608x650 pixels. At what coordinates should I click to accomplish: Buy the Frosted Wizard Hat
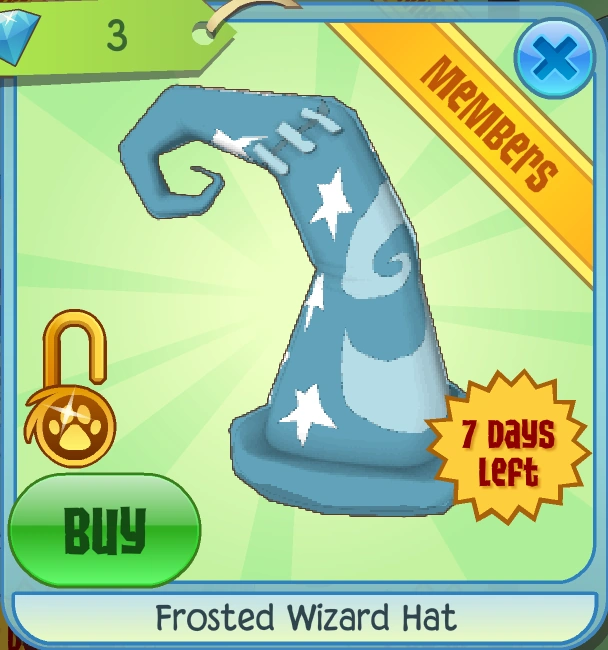[104, 529]
